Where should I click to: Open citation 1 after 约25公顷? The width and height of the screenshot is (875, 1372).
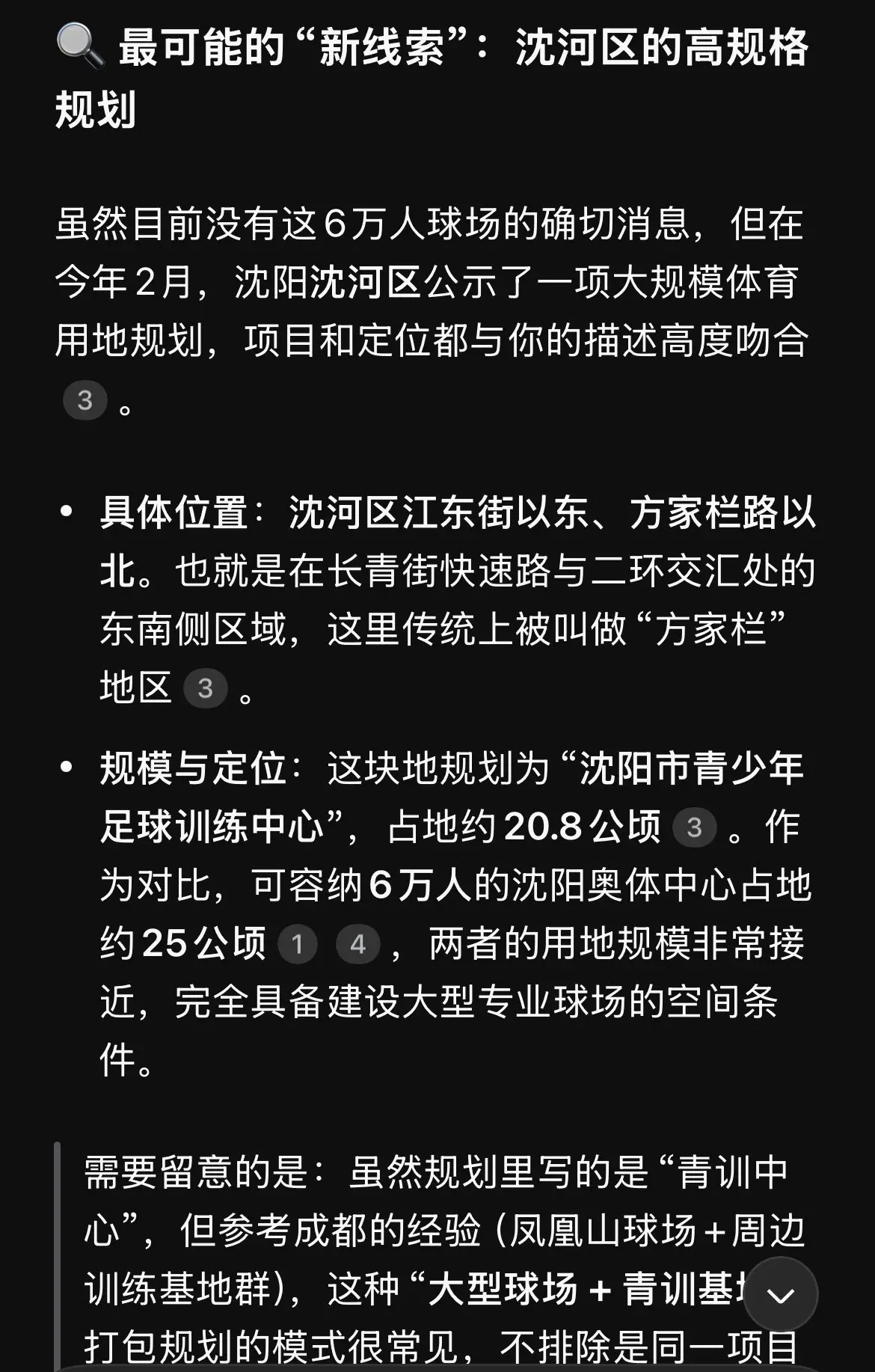click(x=298, y=944)
